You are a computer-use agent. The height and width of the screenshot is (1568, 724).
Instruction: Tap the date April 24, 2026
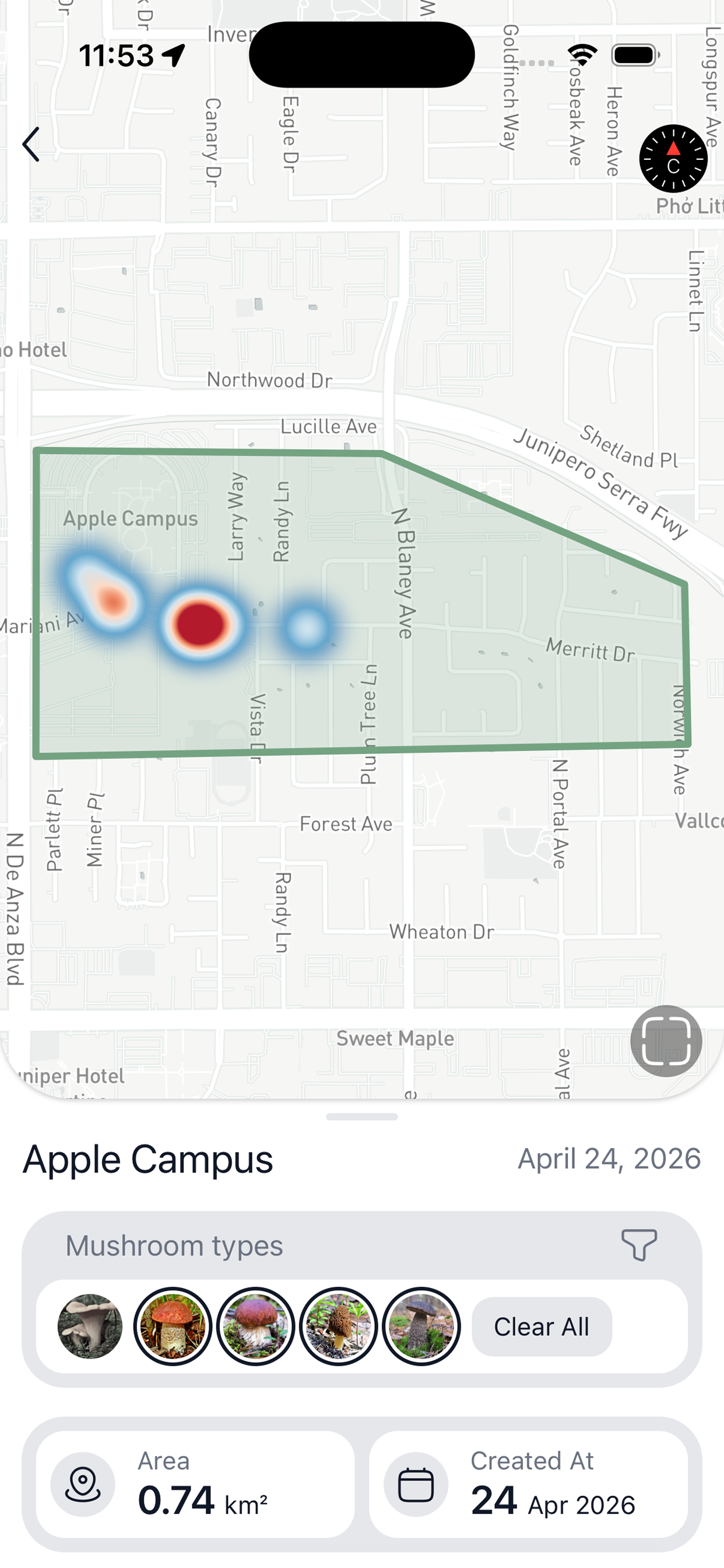tap(609, 1158)
